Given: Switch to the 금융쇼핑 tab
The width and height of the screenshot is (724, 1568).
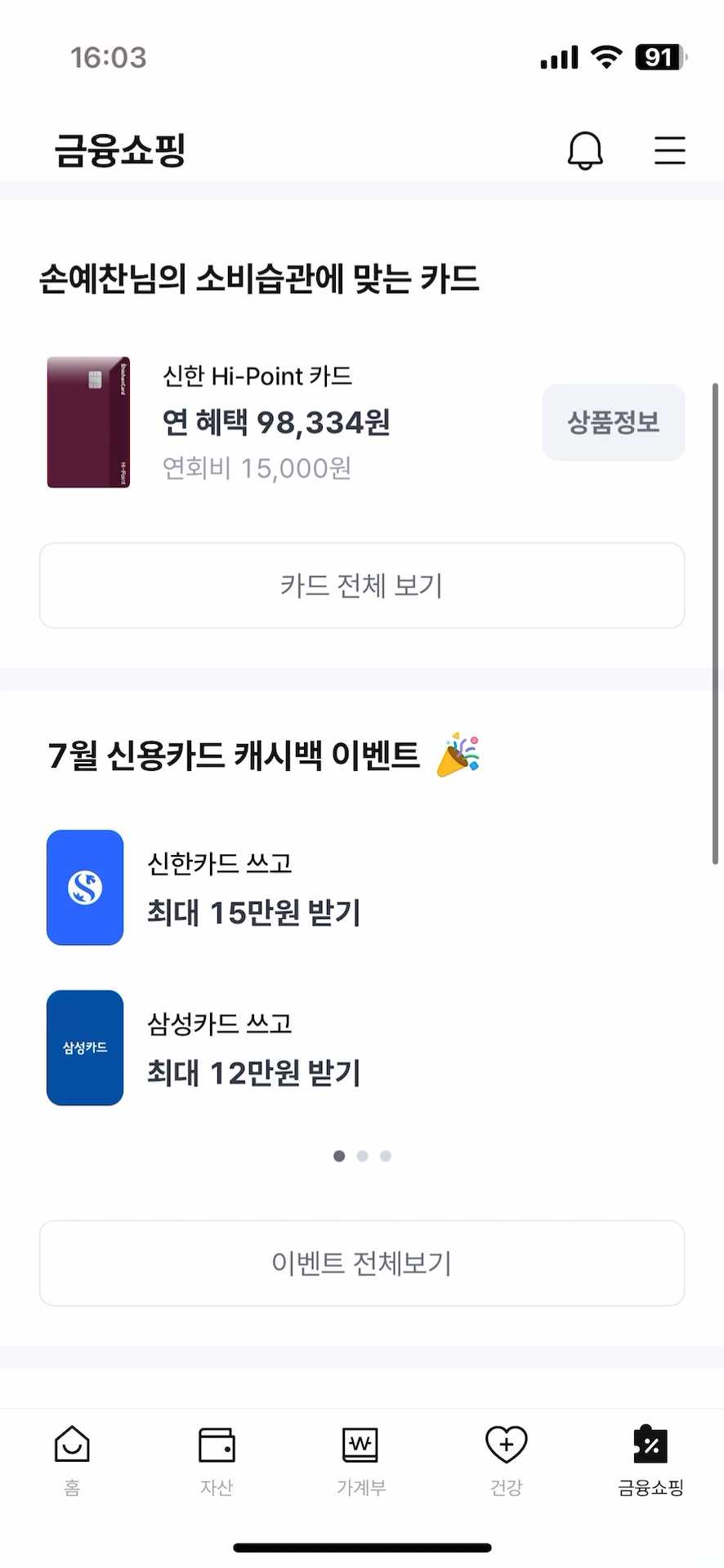Looking at the screenshot, I should (x=649, y=1462).
